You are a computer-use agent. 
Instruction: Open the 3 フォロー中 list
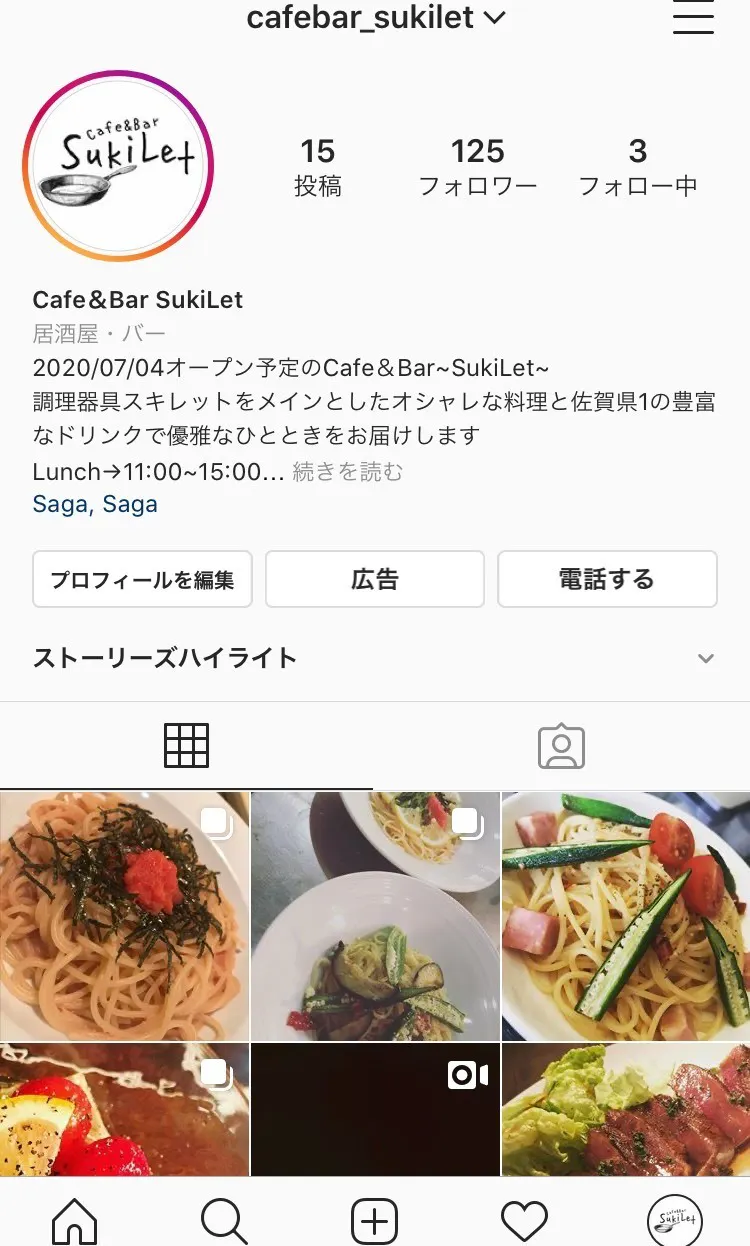(638, 166)
